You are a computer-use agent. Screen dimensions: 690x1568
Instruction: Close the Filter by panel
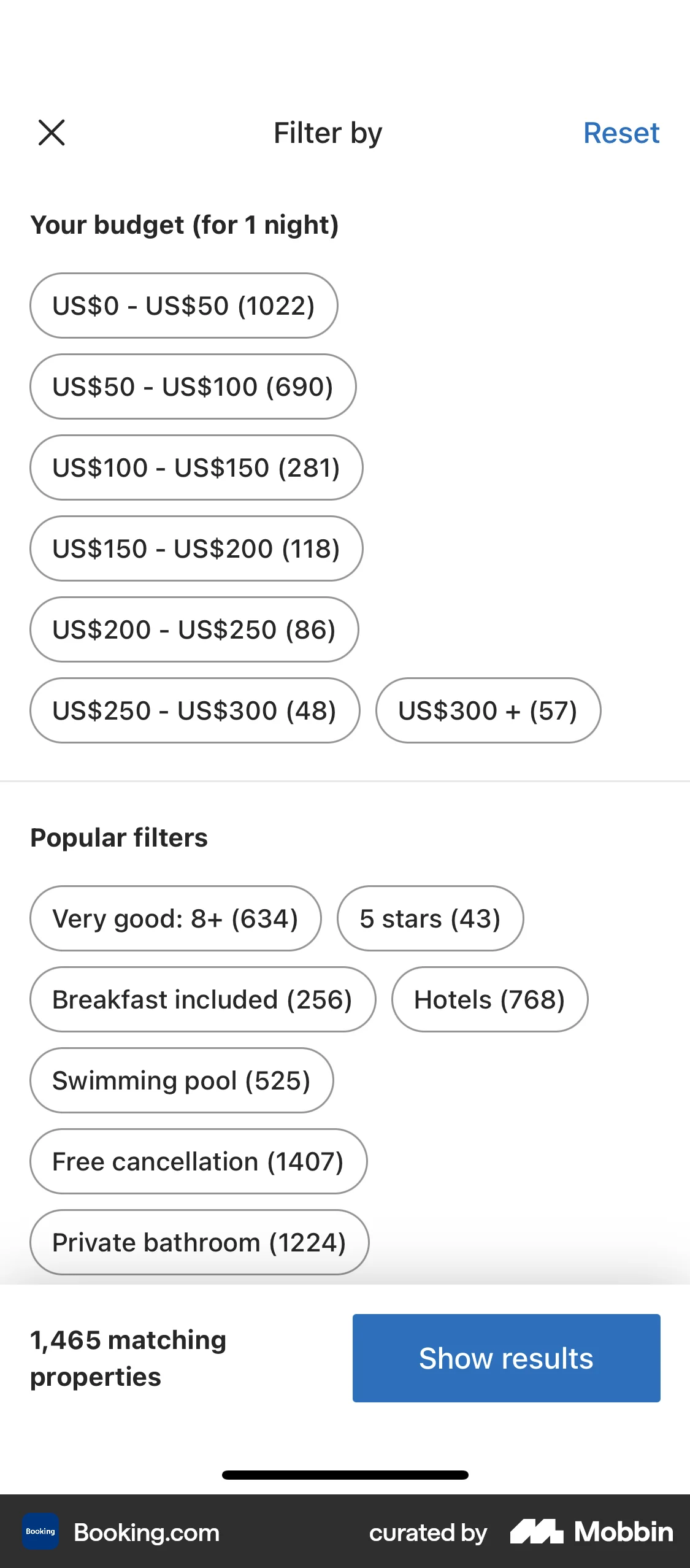52,133
